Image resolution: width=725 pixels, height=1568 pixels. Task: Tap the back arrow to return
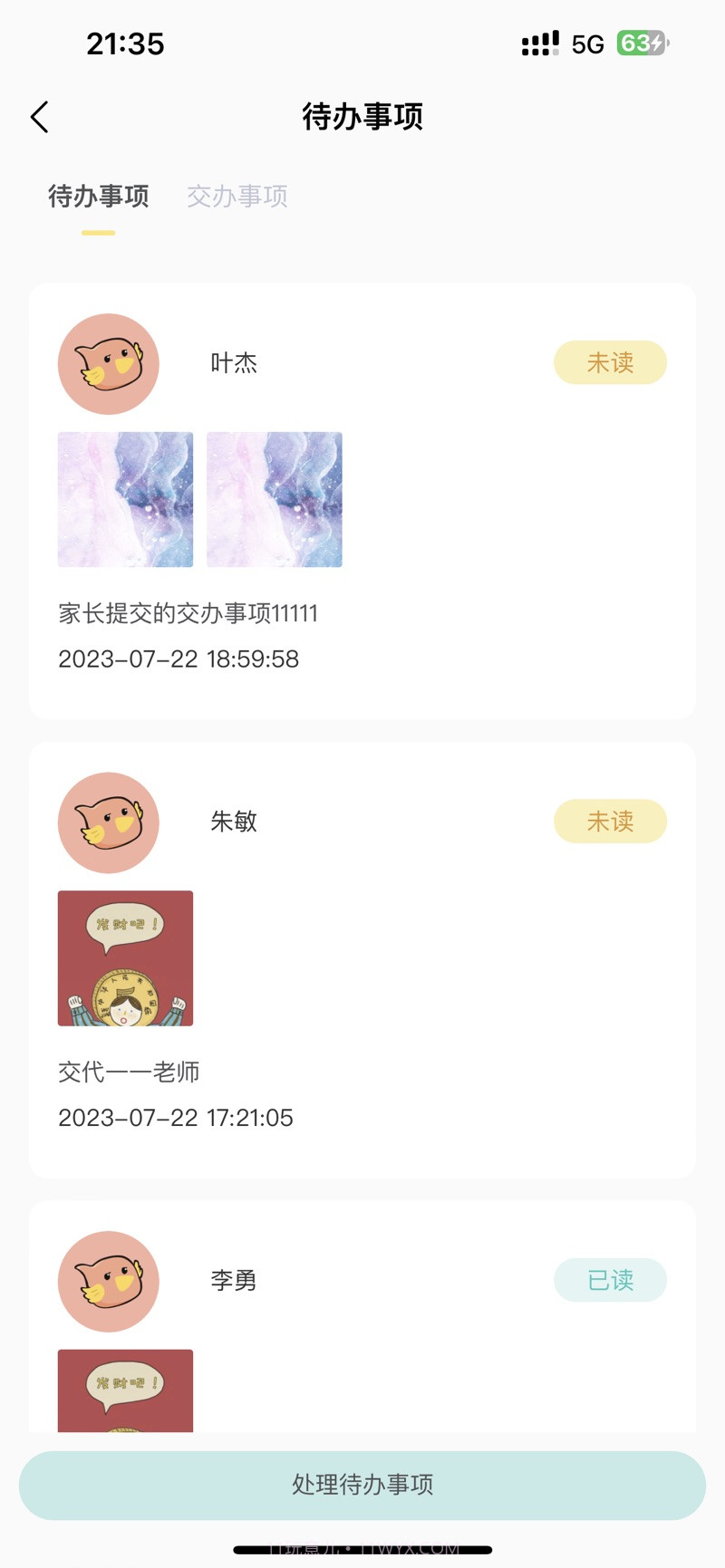(39, 117)
